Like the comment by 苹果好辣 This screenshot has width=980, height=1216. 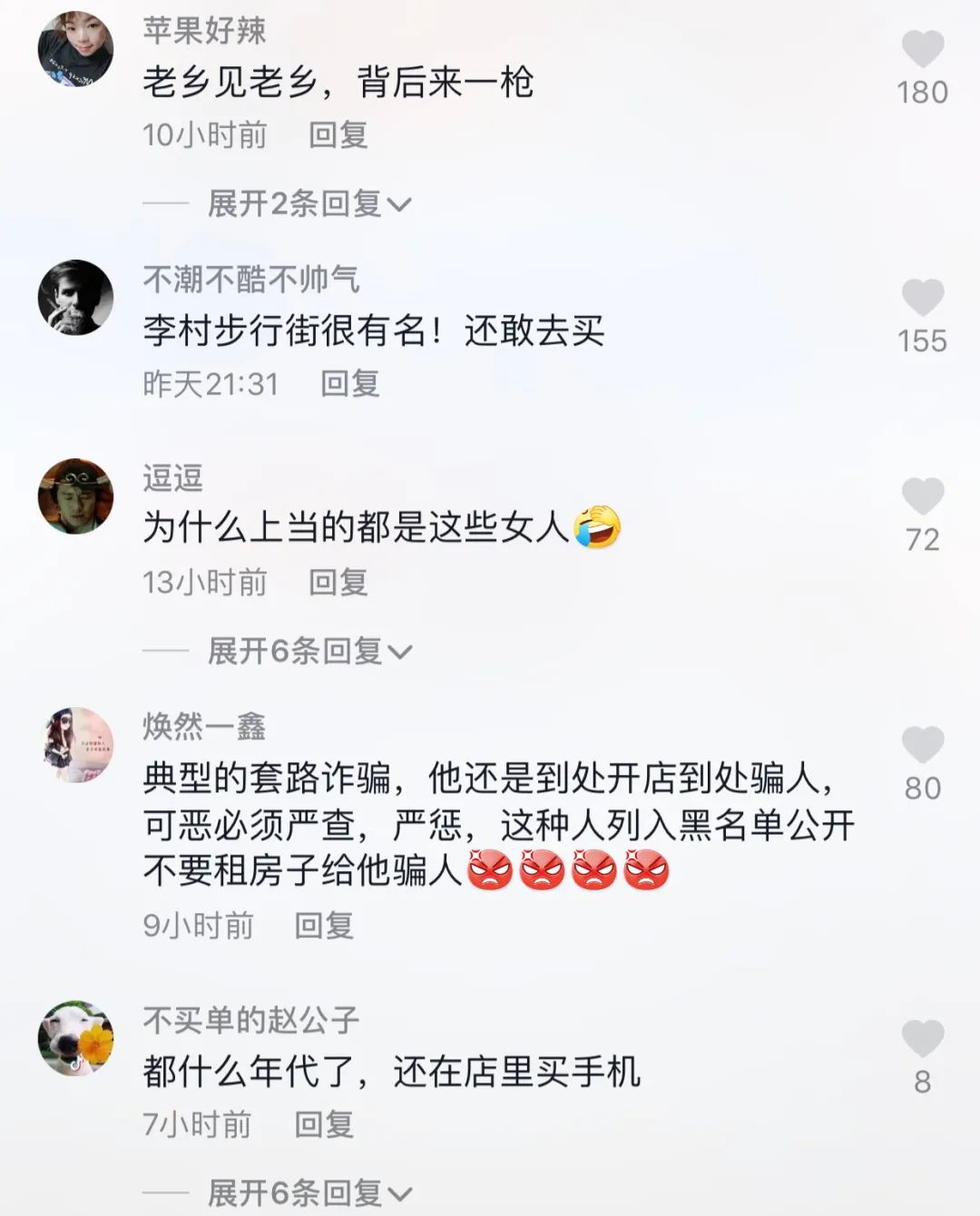coord(922,49)
